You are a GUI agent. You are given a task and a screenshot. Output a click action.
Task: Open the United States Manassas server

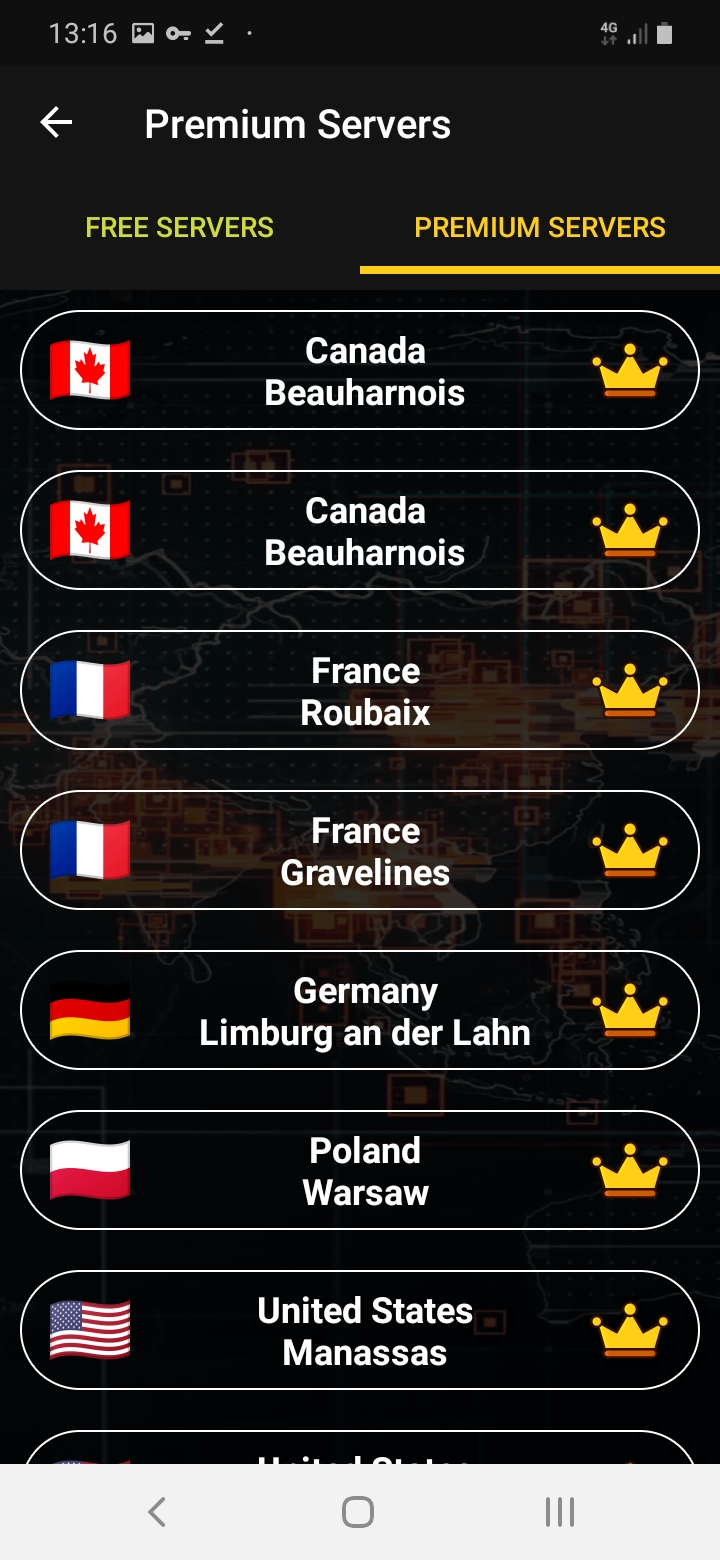coord(360,1330)
